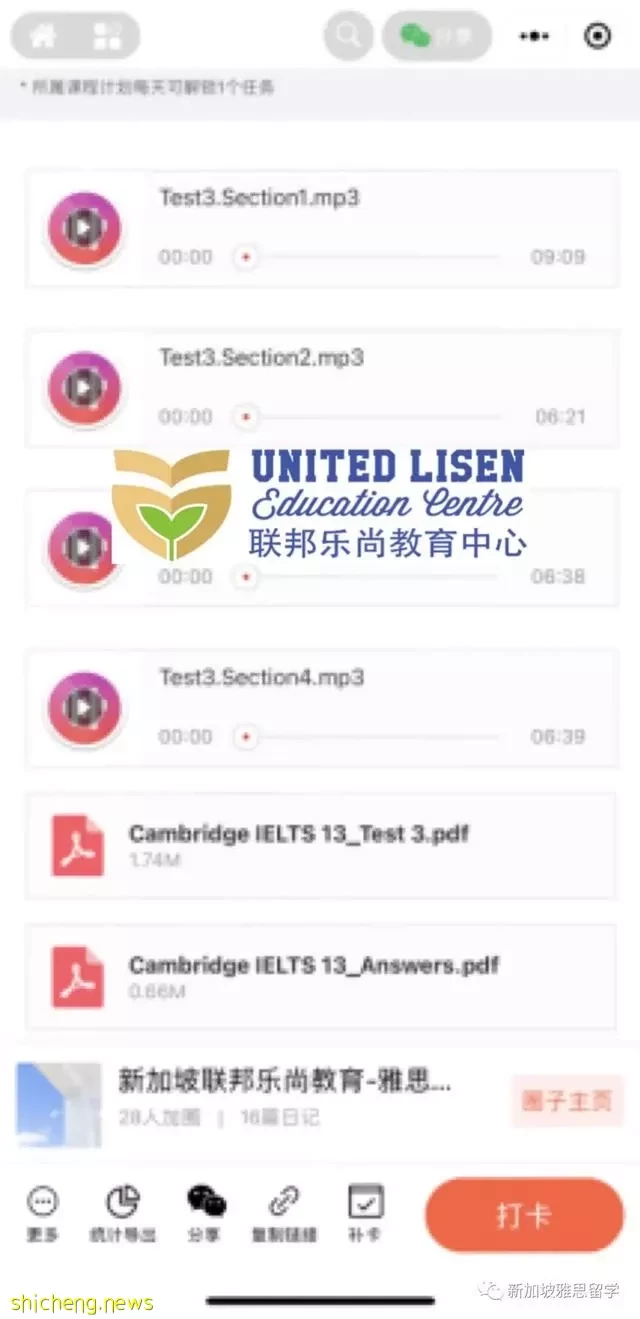The width and height of the screenshot is (640, 1319).
Task: Open Cambridge IELTS 13_Test 3.pdf
Action: tap(320, 846)
